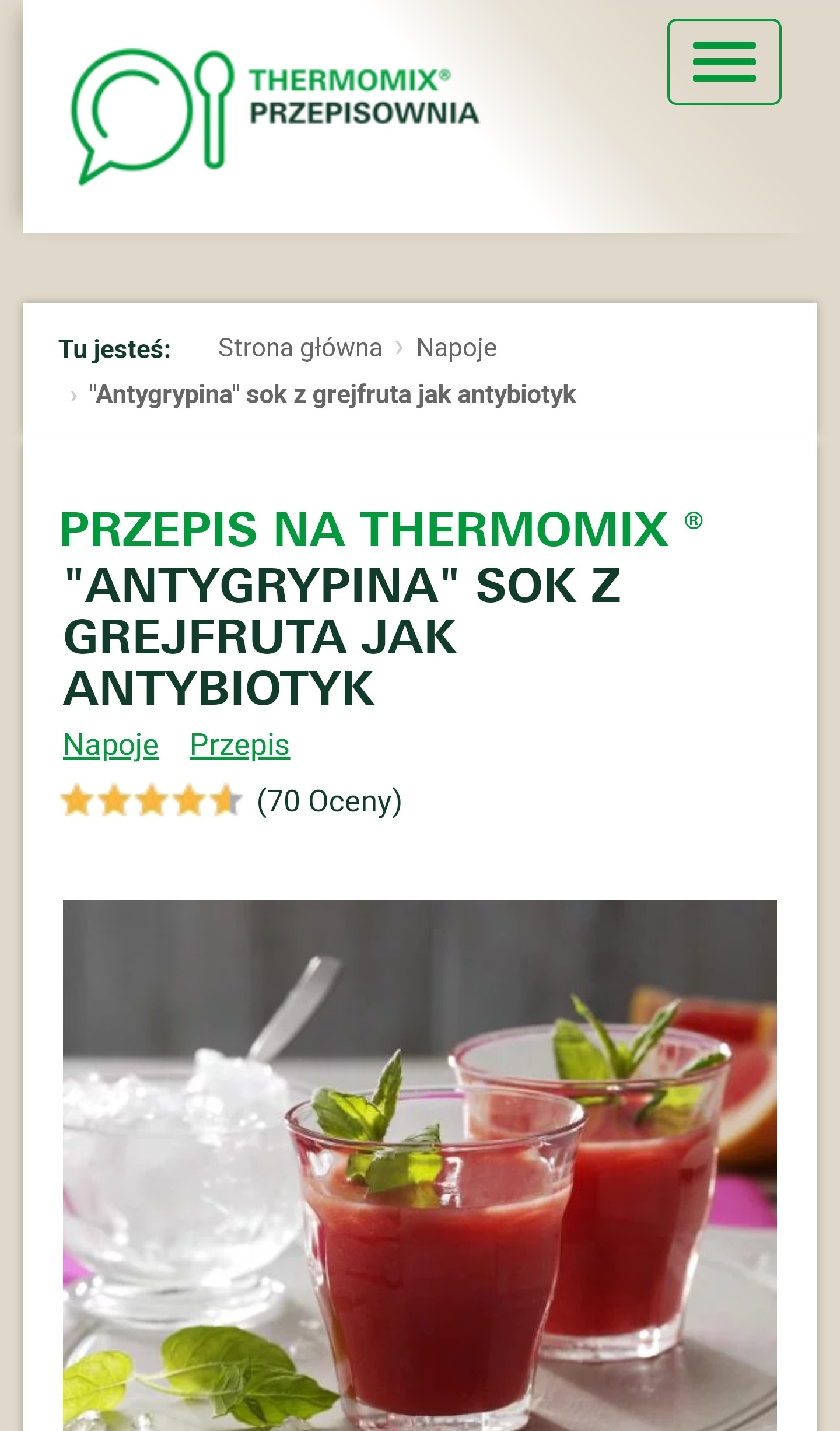Tap the underlined Przepis link

[240, 745]
